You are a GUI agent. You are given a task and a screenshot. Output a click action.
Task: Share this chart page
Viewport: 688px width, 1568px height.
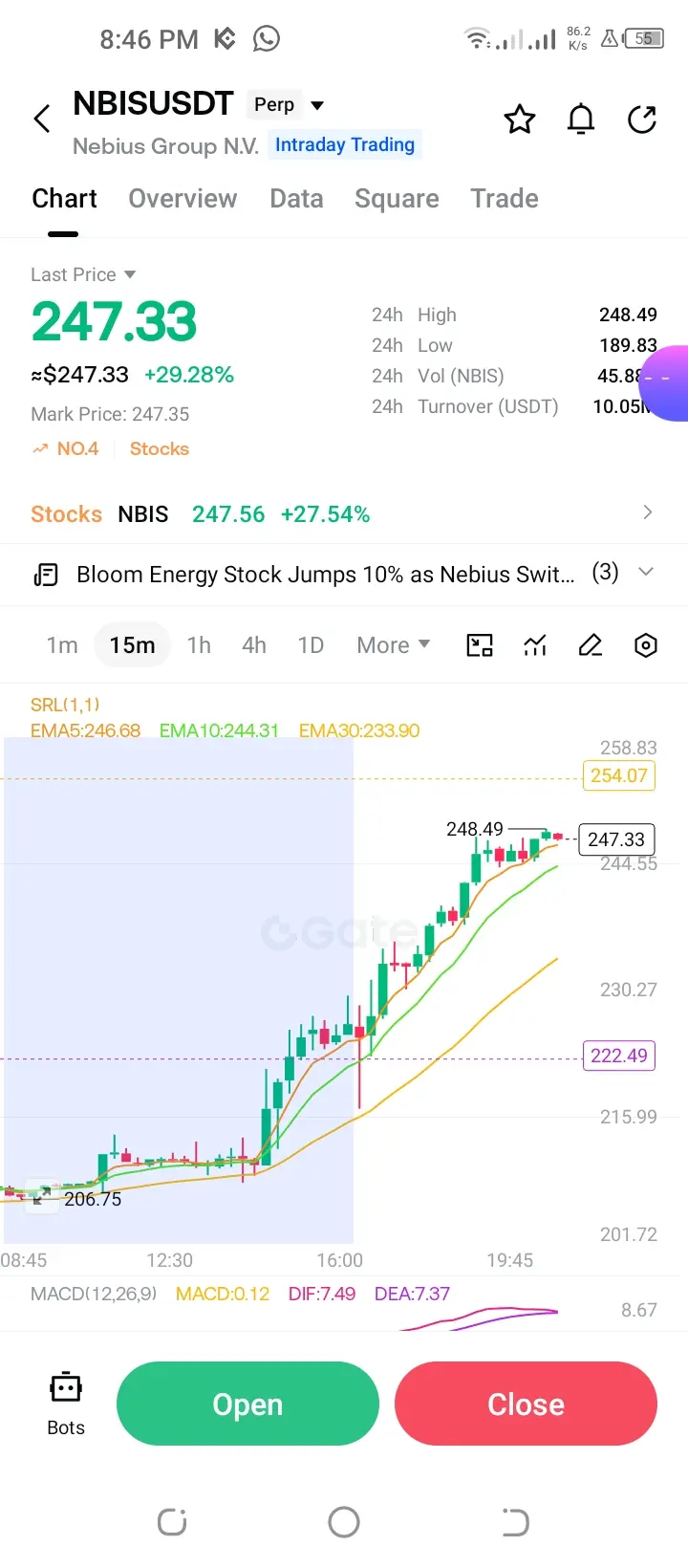(x=642, y=120)
